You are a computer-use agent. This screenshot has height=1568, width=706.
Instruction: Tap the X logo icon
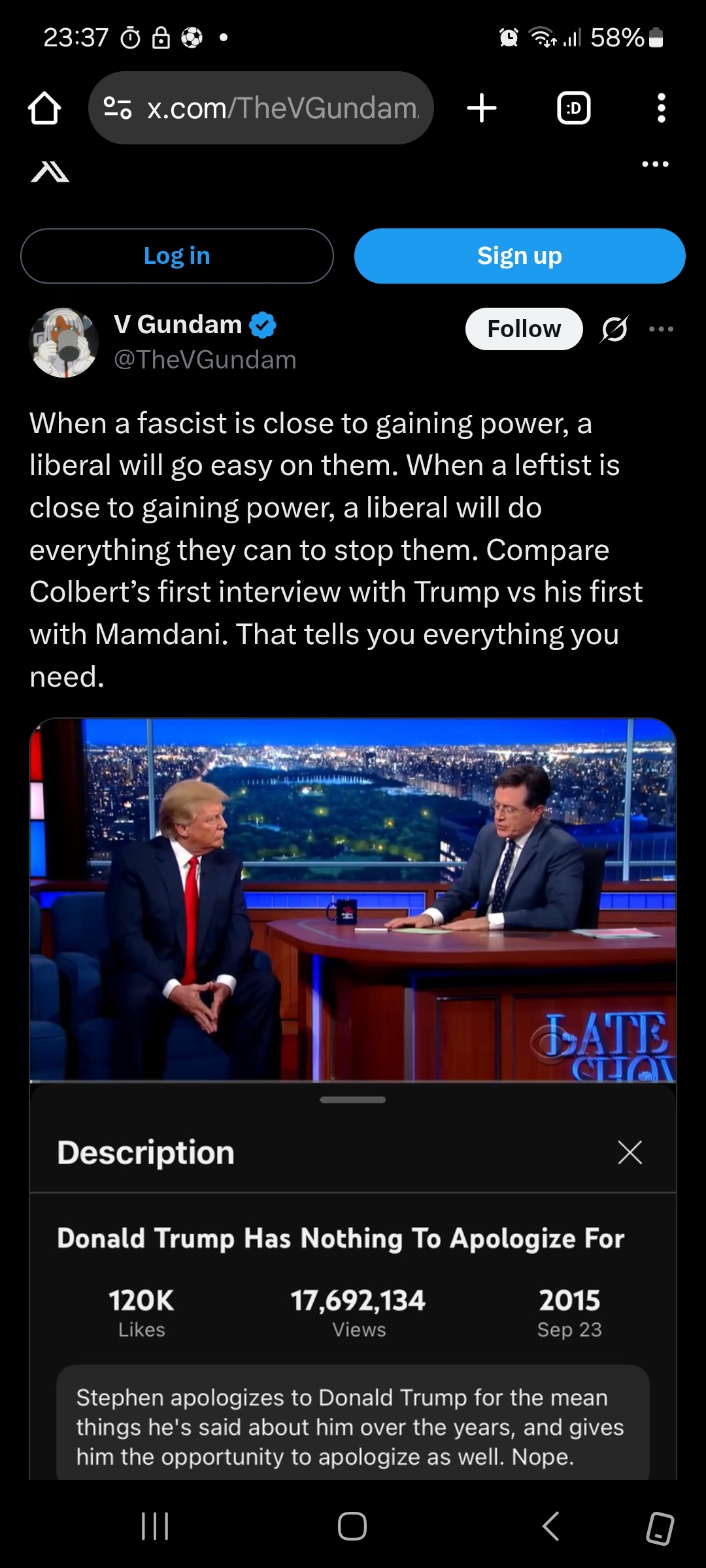pyautogui.click(x=50, y=172)
